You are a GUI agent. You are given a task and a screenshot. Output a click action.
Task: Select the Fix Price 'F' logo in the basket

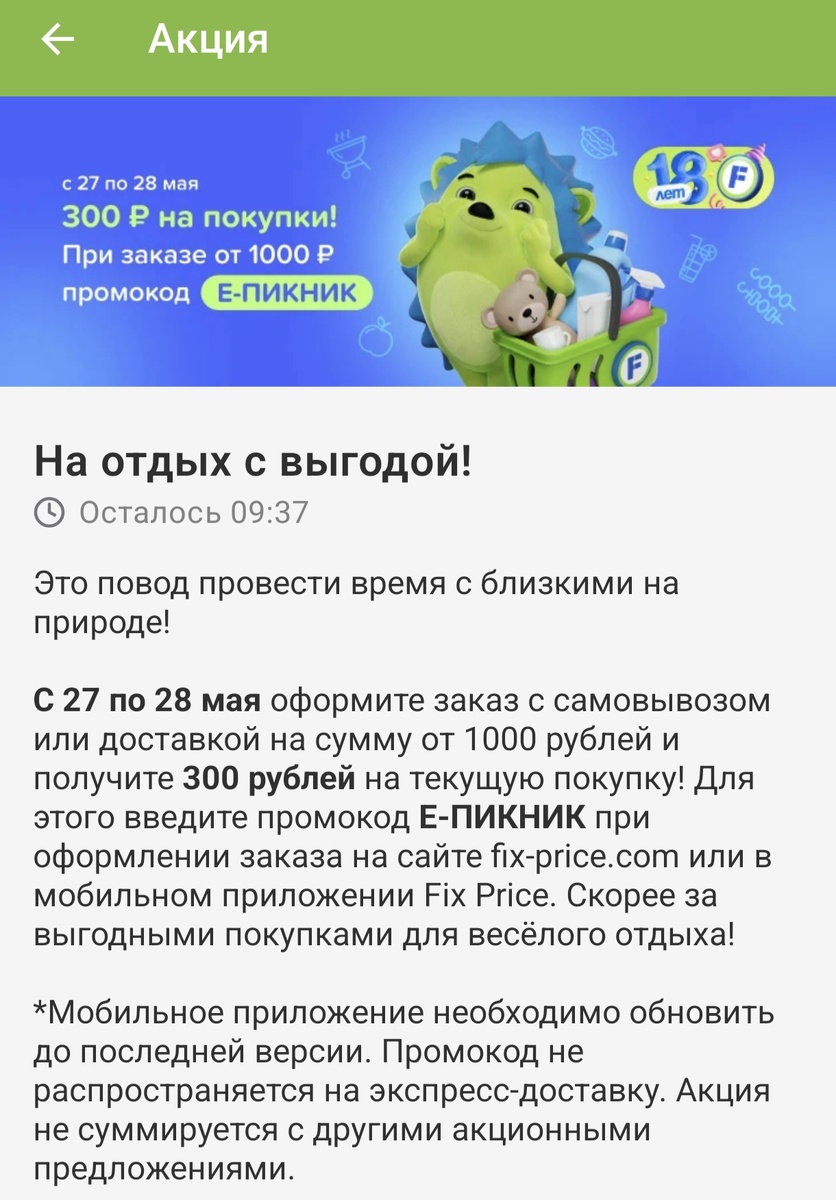[633, 362]
